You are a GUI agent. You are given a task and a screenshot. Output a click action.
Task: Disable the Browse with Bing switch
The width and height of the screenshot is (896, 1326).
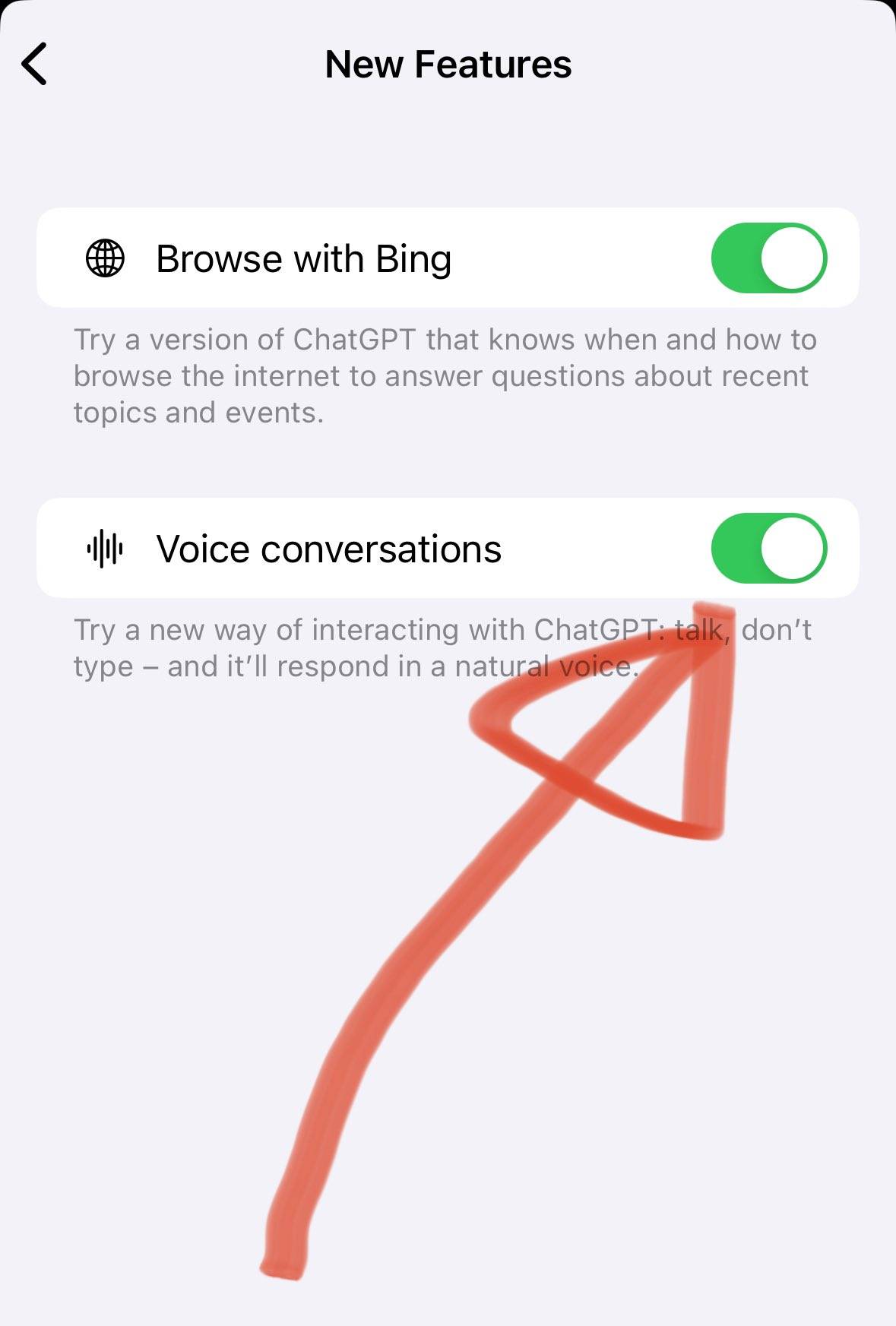click(x=768, y=258)
